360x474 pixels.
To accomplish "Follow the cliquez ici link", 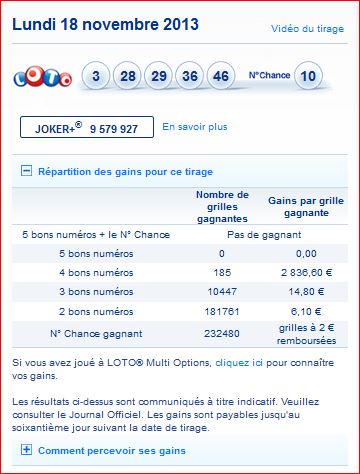I will click(x=239, y=363).
